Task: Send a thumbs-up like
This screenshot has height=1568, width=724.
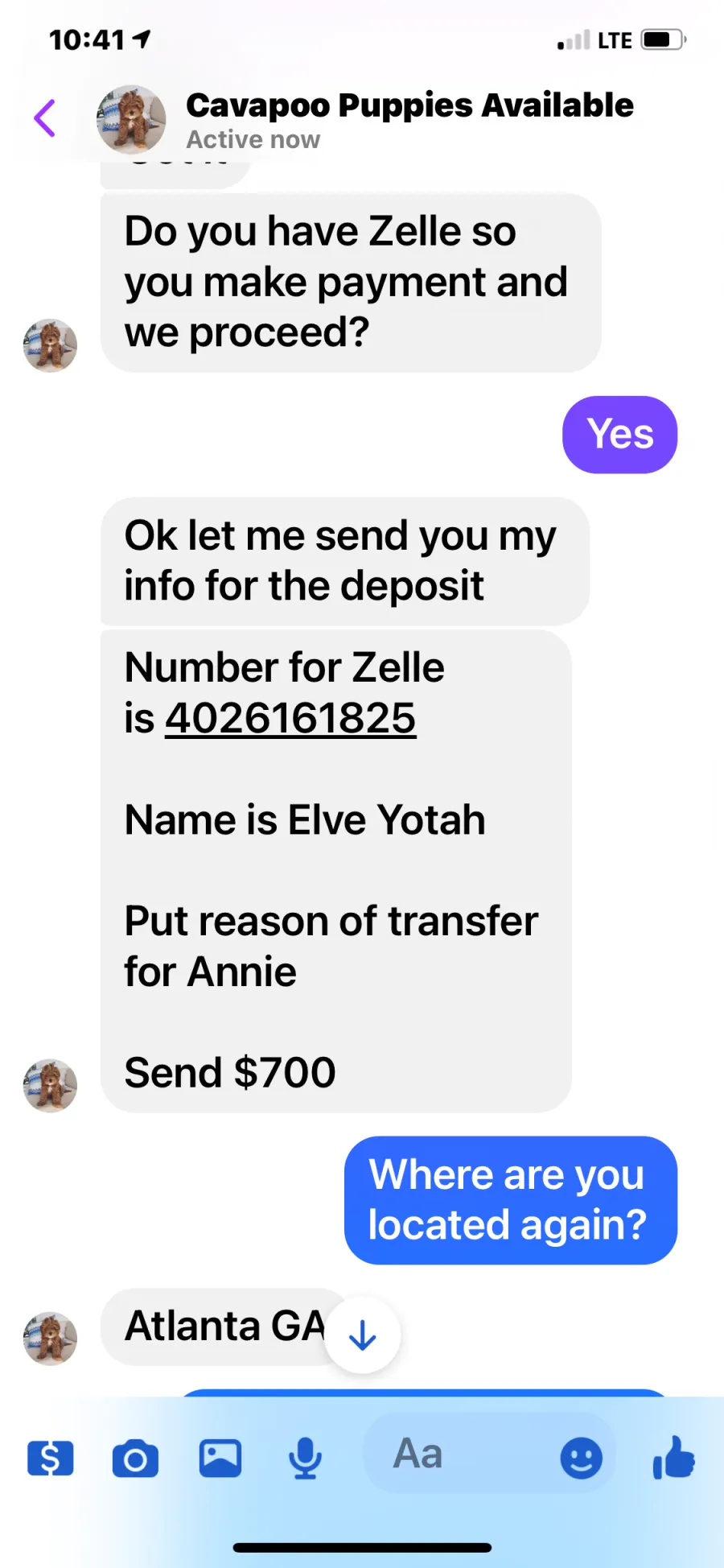Action: coord(674,1458)
